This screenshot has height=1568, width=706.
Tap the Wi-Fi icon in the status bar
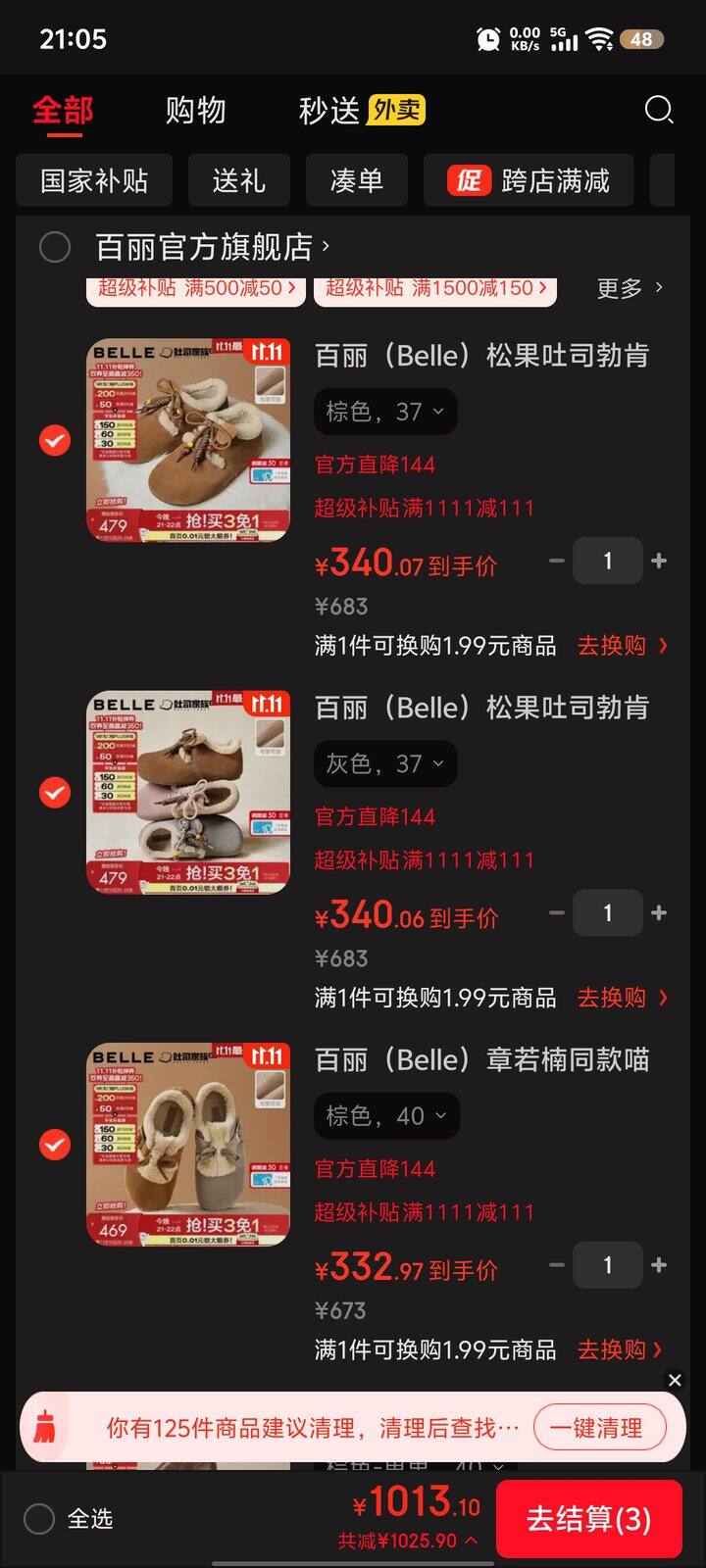598,37
